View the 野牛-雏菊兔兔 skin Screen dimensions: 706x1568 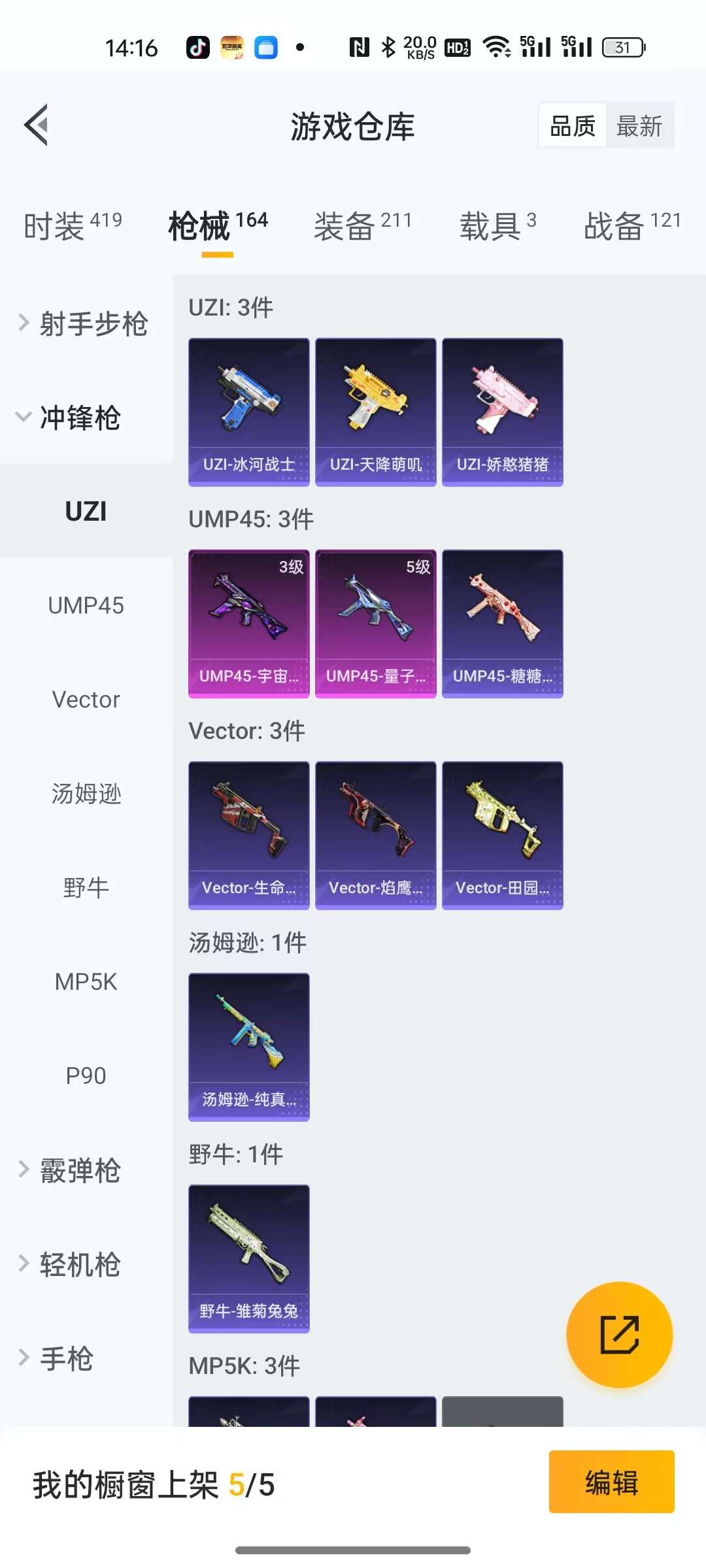coord(248,1258)
